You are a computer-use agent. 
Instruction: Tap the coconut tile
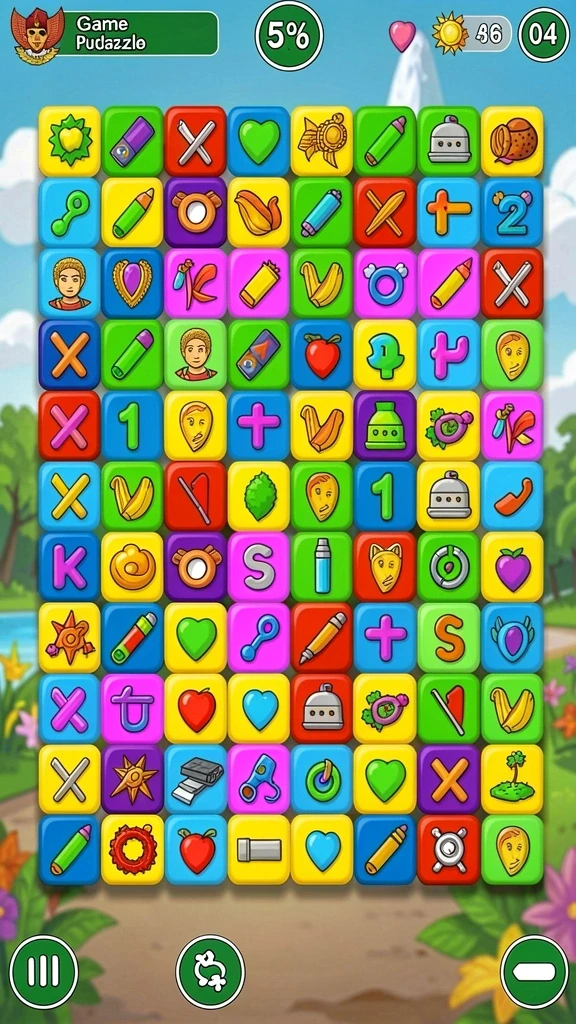512,141
